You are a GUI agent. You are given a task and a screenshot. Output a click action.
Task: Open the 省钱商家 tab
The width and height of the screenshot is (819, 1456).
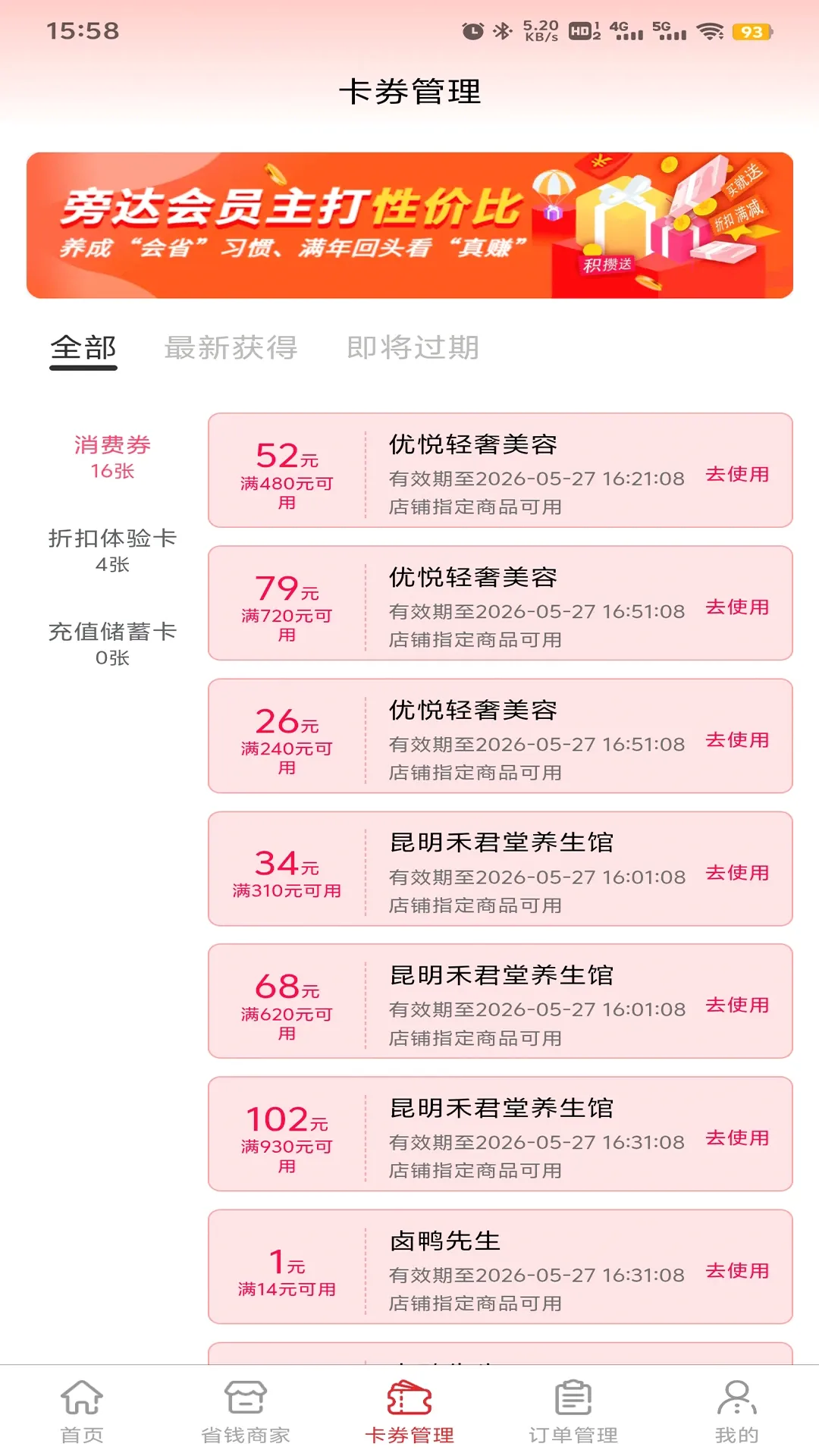(x=246, y=1411)
